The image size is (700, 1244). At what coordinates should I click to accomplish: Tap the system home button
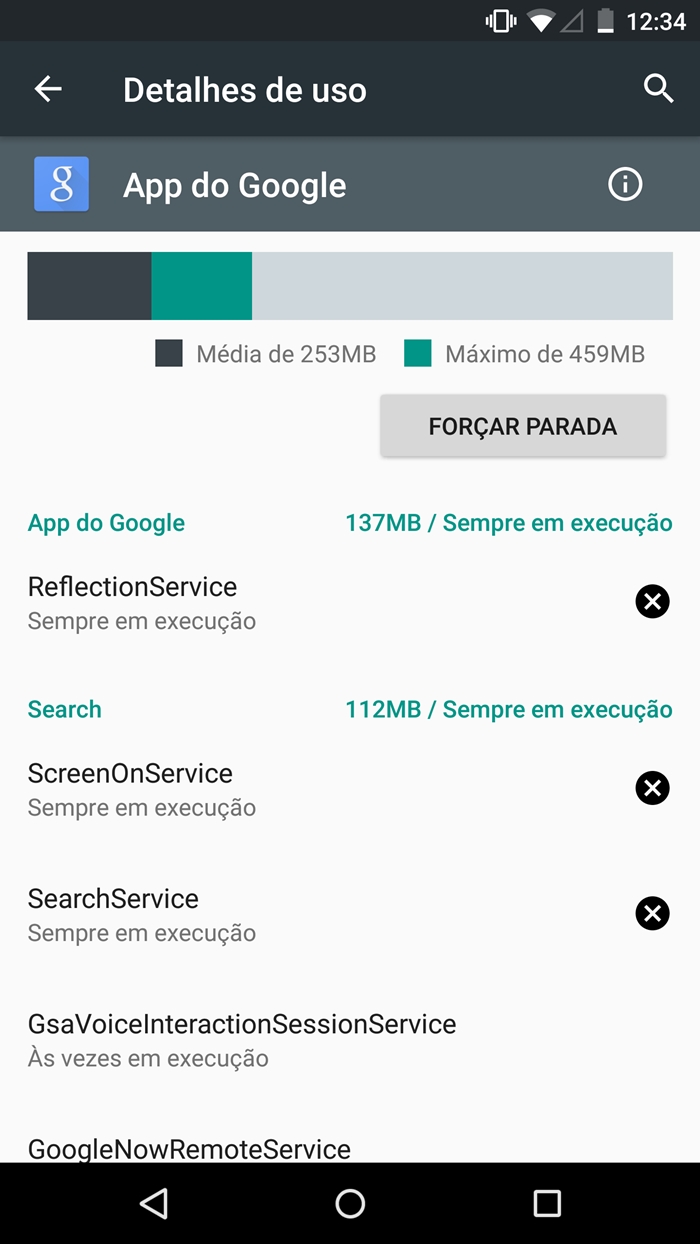click(x=350, y=1203)
